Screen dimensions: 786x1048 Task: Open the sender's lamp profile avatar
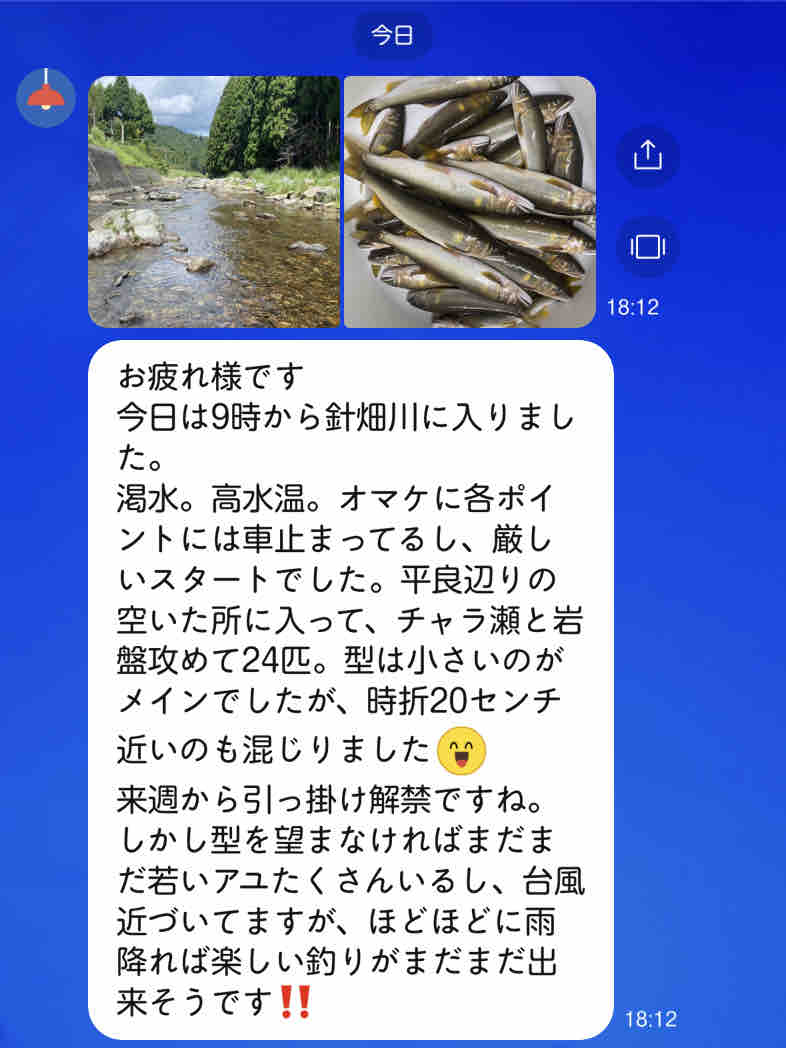tap(46, 97)
